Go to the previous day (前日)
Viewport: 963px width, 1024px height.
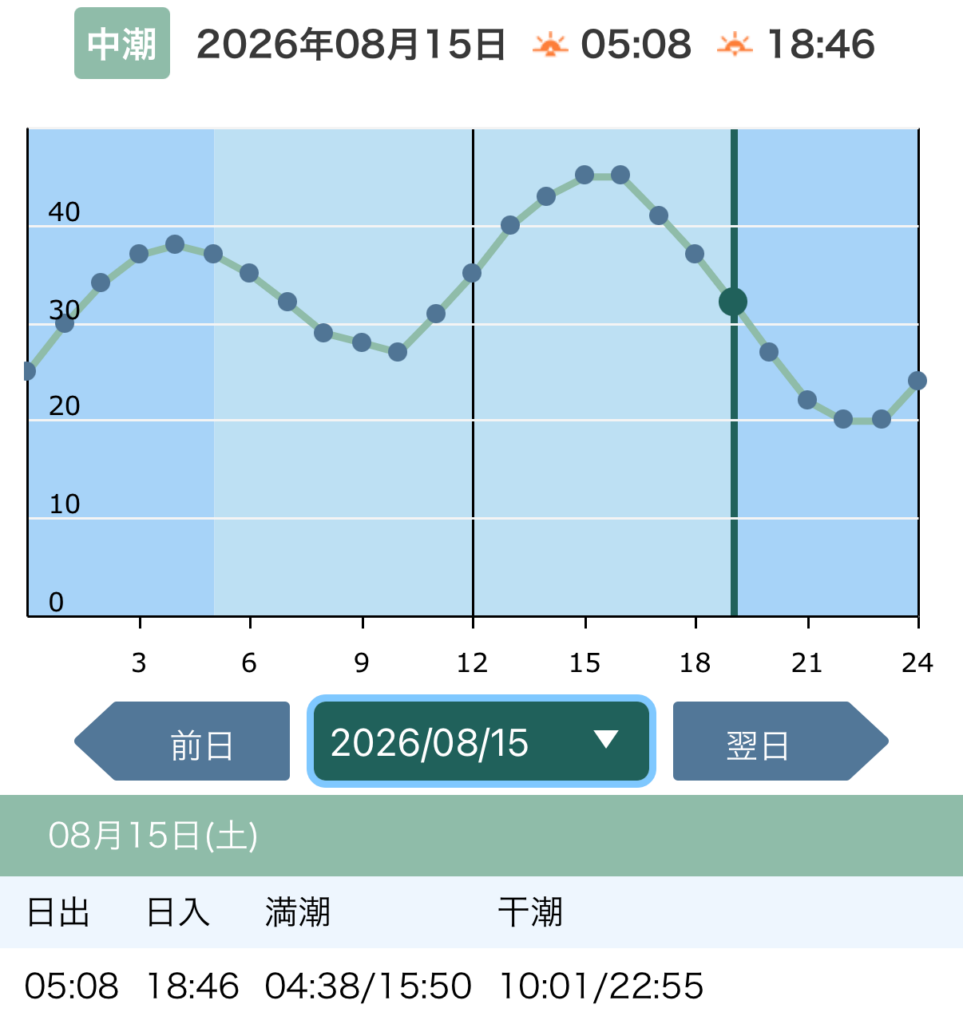coord(183,741)
